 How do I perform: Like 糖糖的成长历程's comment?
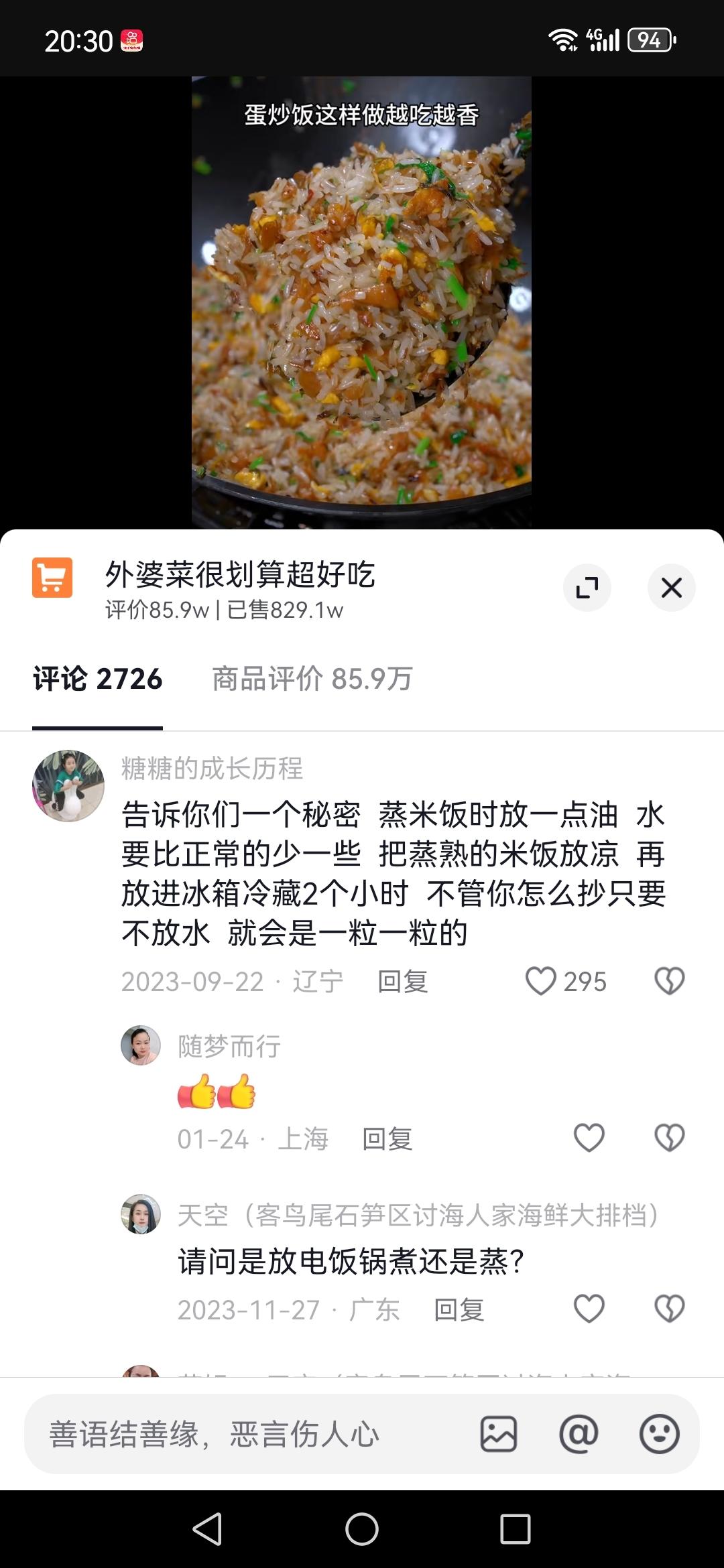[541, 981]
